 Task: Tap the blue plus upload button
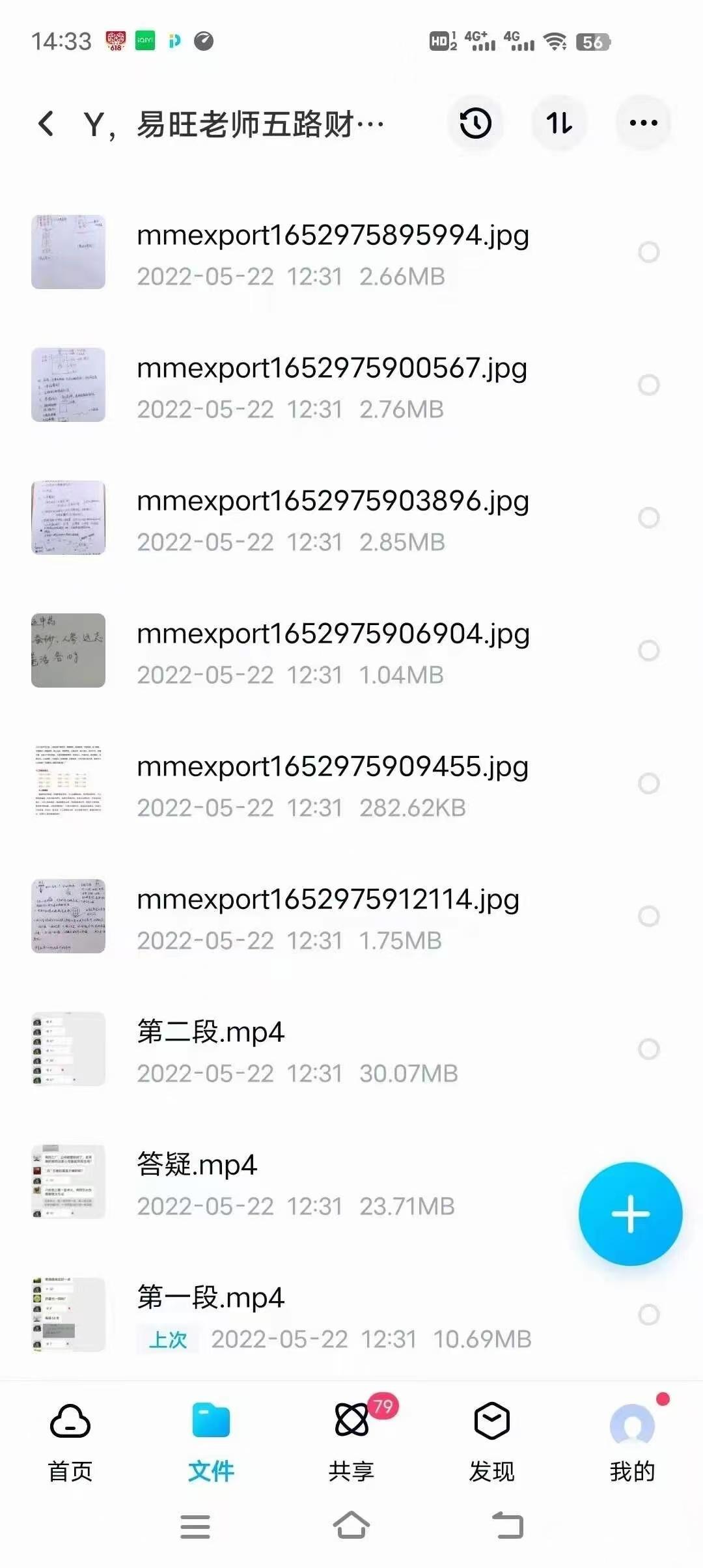click(x=630, y=1214)
